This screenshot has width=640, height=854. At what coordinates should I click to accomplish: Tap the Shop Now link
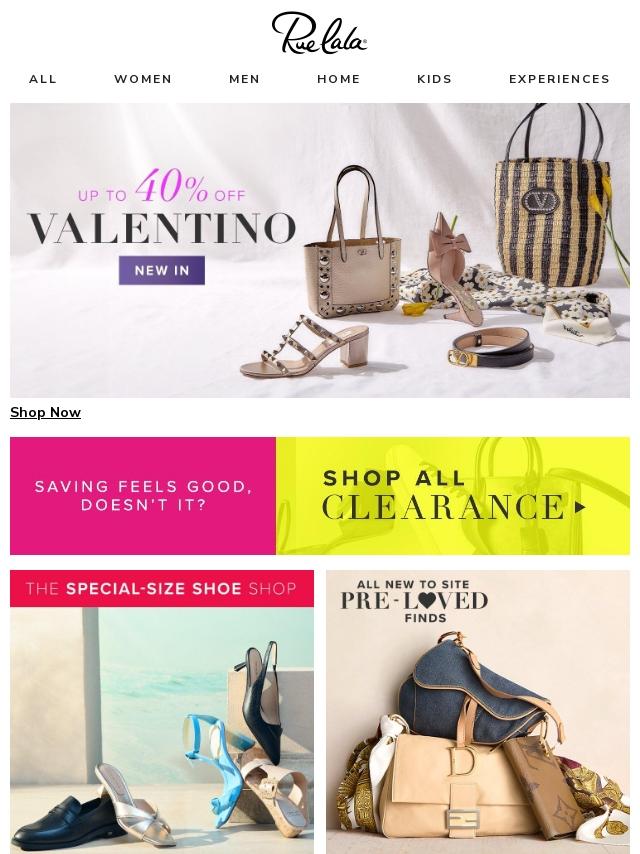point(46,413)
